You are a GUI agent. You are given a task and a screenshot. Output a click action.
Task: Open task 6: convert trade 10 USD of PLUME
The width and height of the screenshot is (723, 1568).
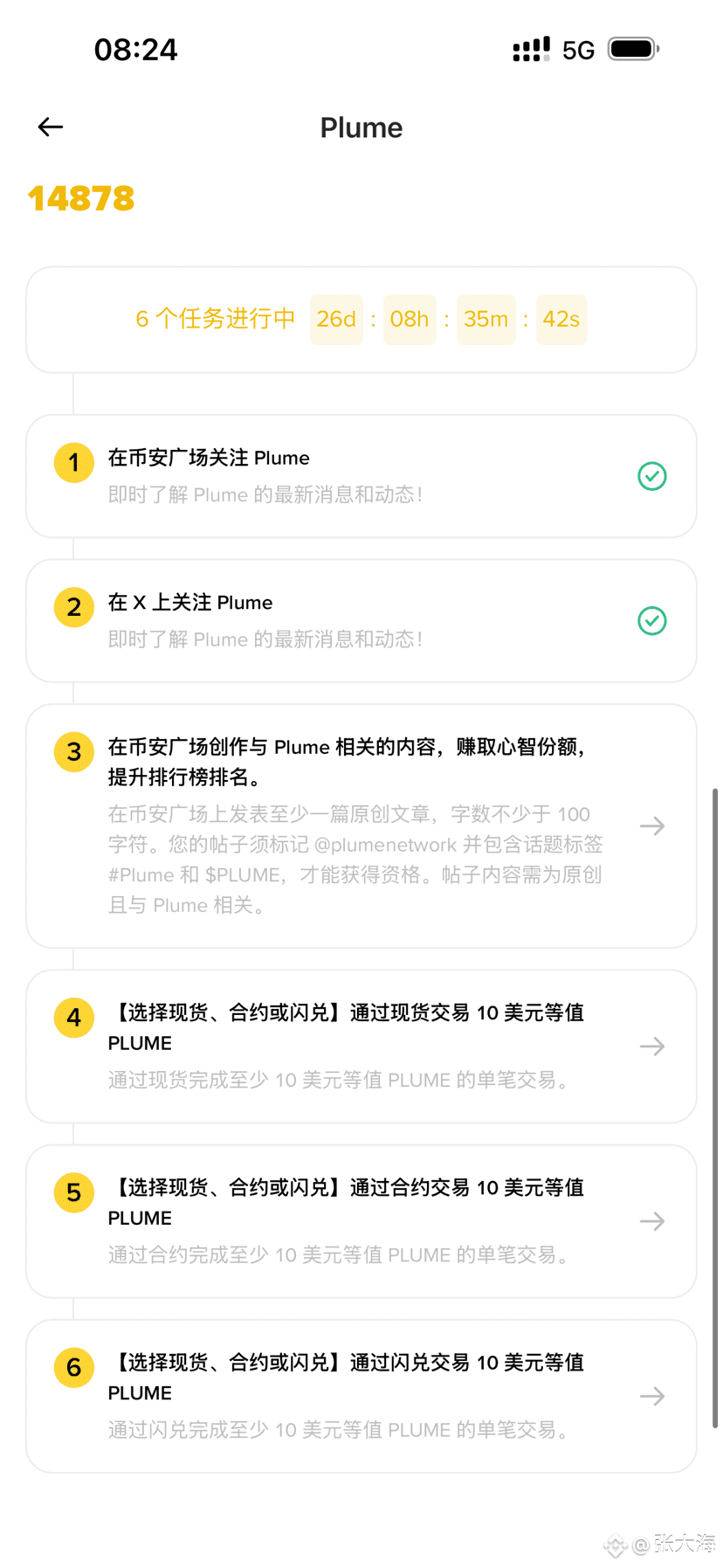click(361, 1395)
